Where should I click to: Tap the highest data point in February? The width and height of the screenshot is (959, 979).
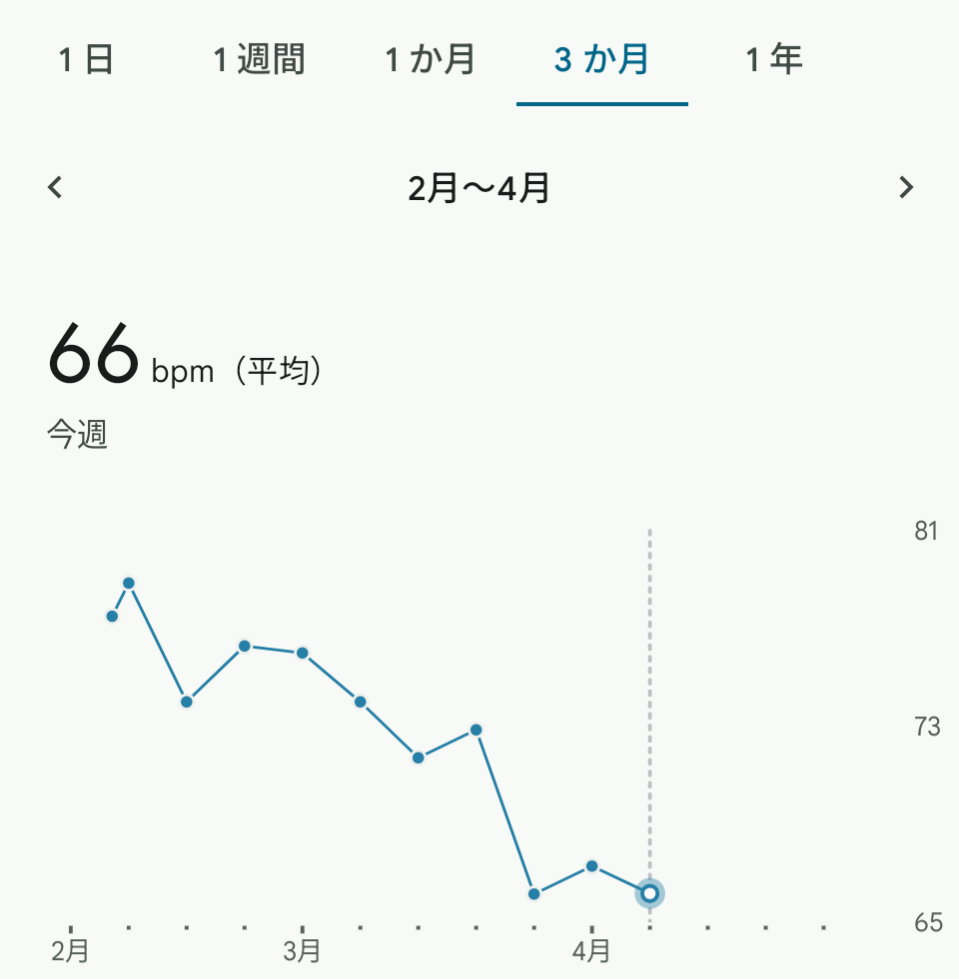click(x=129, y=583)
